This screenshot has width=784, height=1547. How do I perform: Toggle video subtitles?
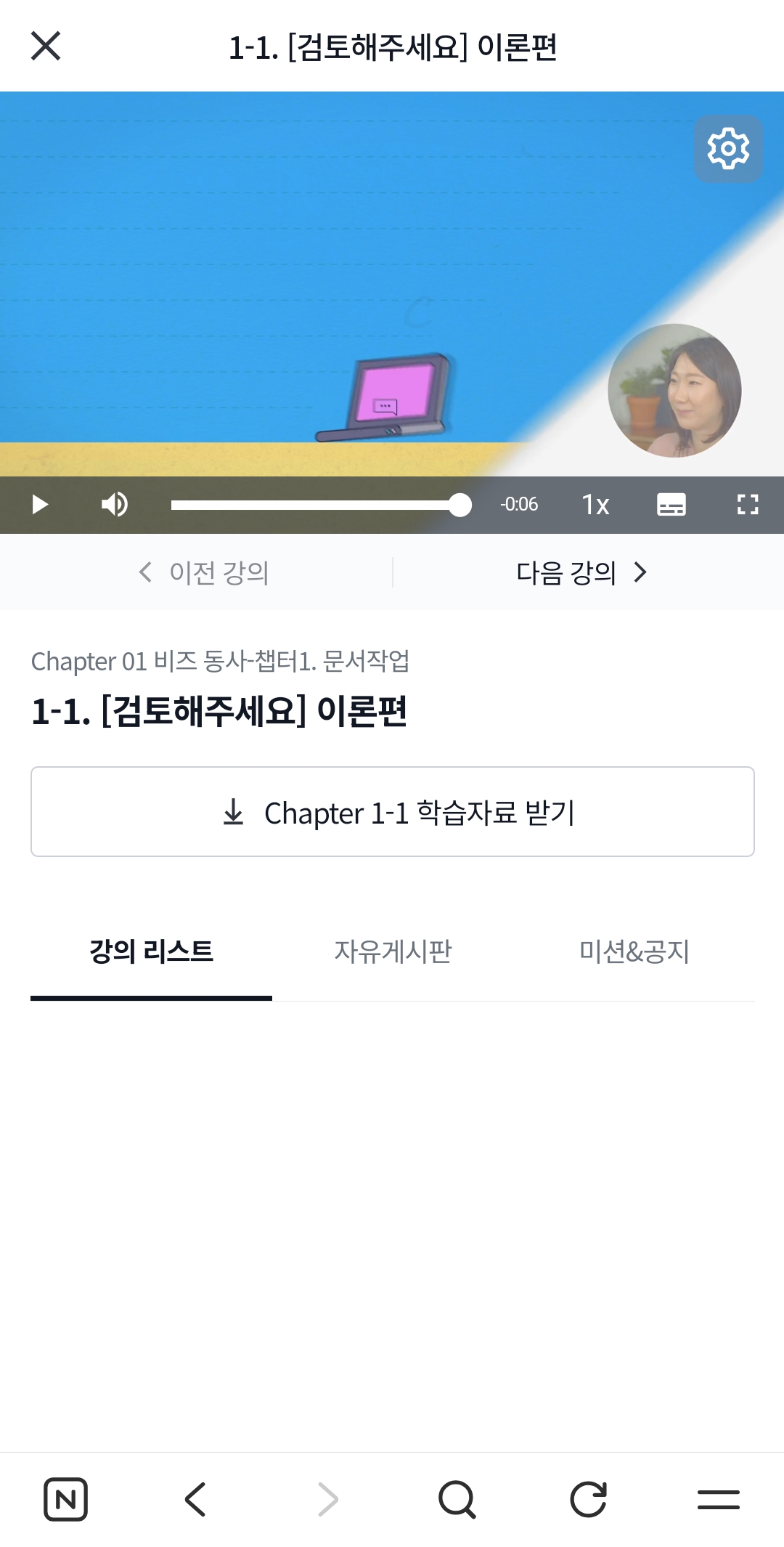pos(671,504)
